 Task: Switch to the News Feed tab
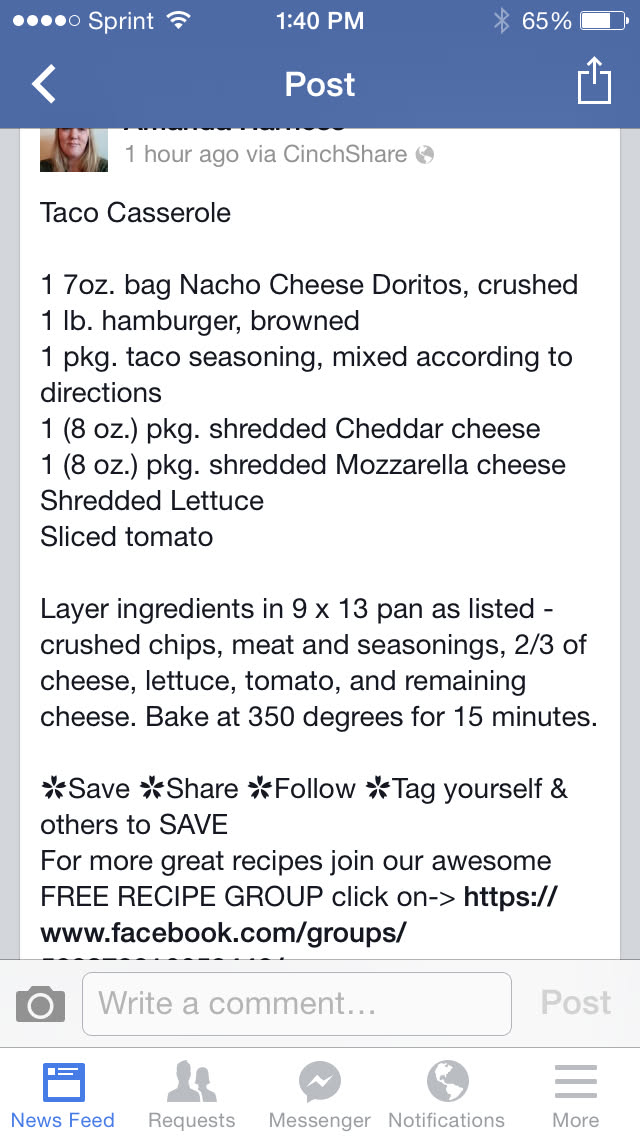click(63, 1094)
